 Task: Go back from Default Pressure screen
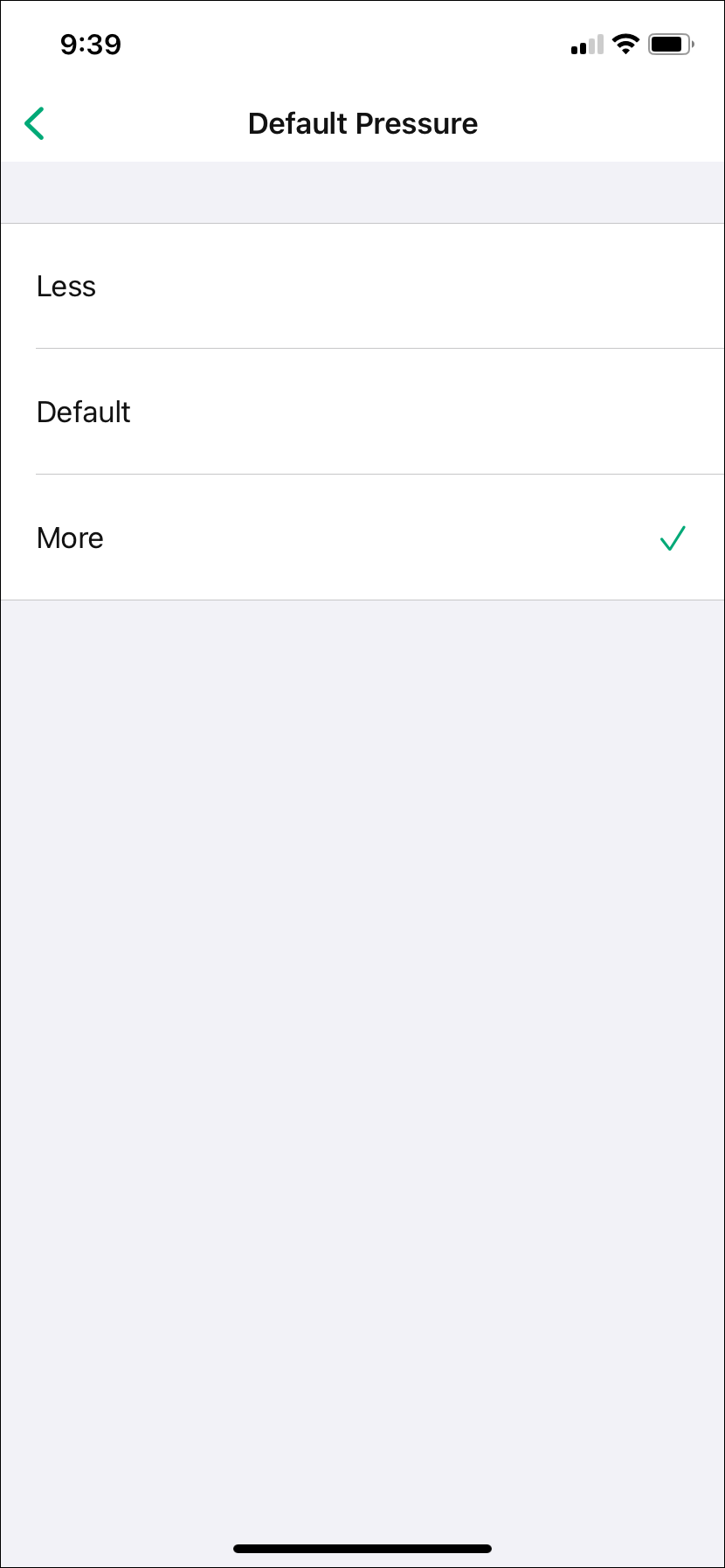tap(35, 124)
